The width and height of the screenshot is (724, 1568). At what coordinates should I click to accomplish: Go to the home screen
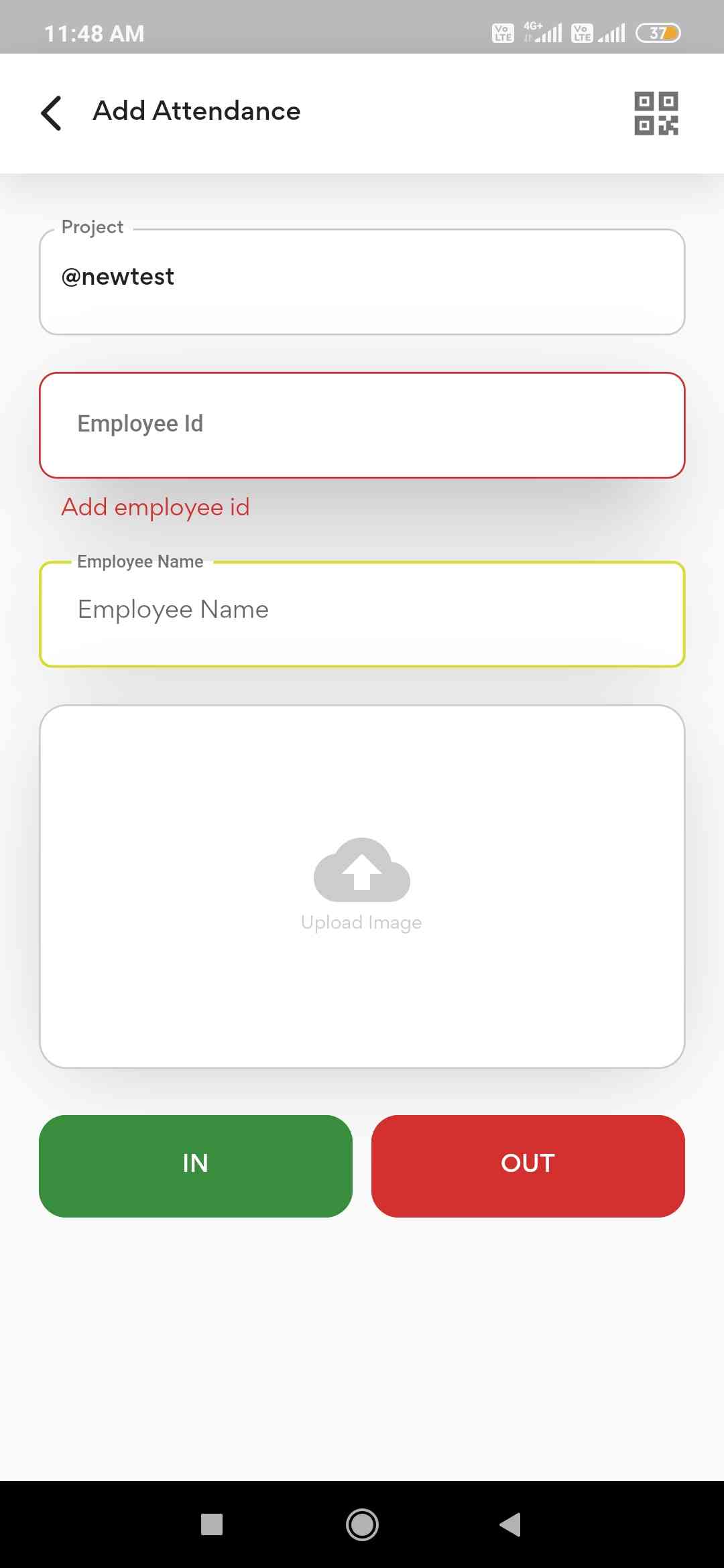362,1524
